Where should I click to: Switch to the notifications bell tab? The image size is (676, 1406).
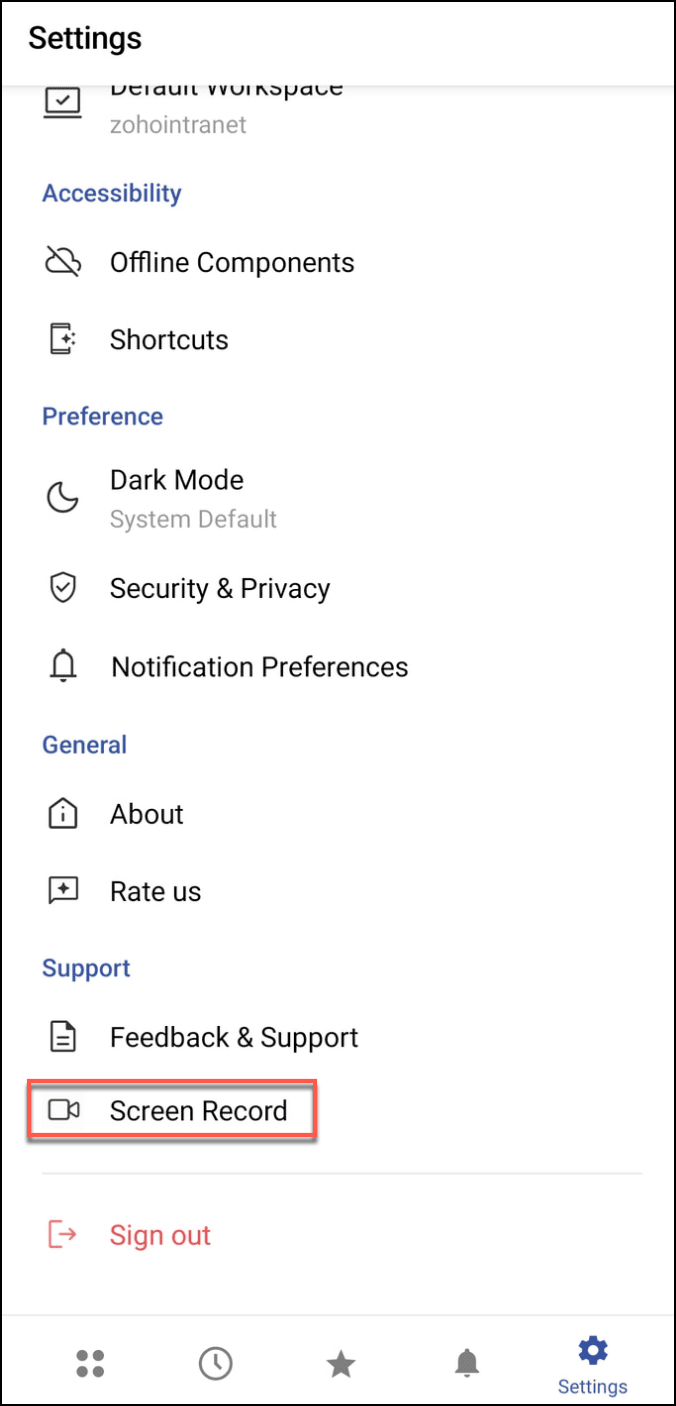click(x=467, y=1362)
